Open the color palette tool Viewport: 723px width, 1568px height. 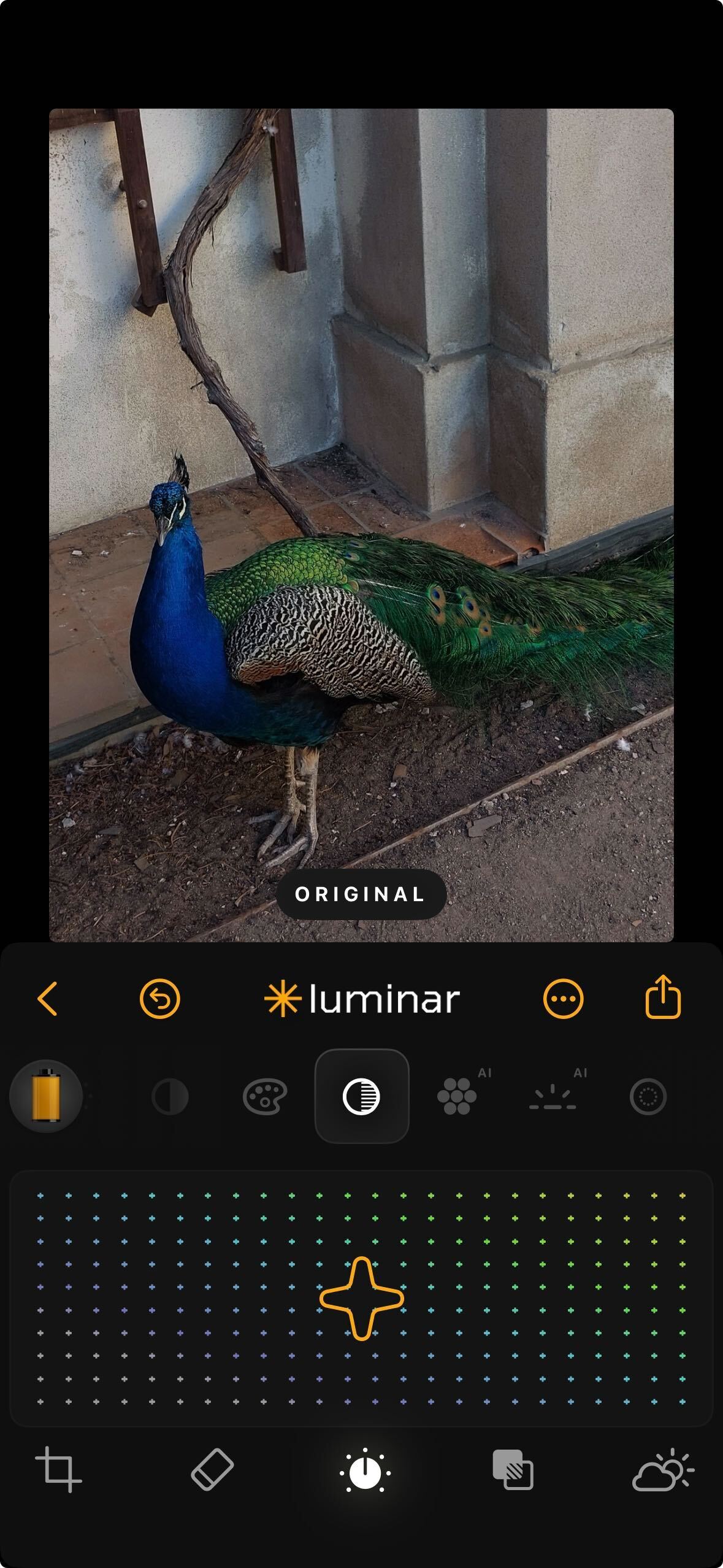pos(265,1096)
